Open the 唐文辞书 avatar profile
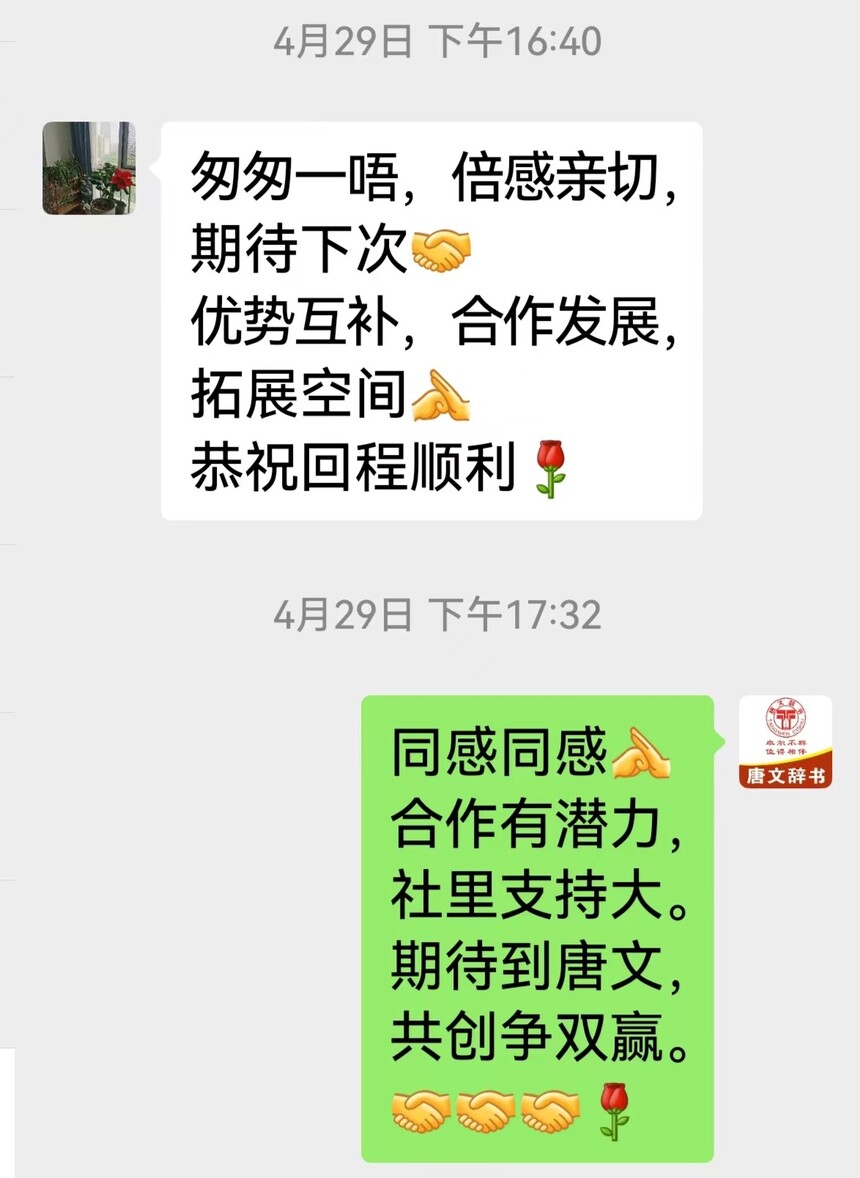 click(x=785, y=742)
